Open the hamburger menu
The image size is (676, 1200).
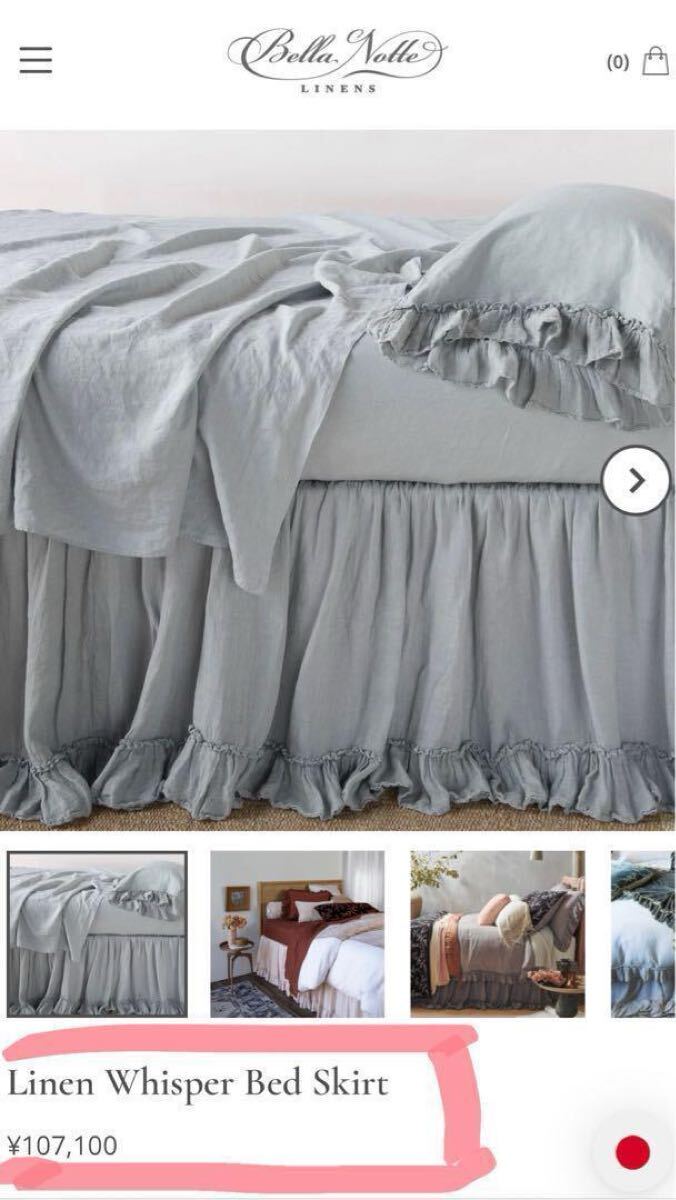click(35, 60)
